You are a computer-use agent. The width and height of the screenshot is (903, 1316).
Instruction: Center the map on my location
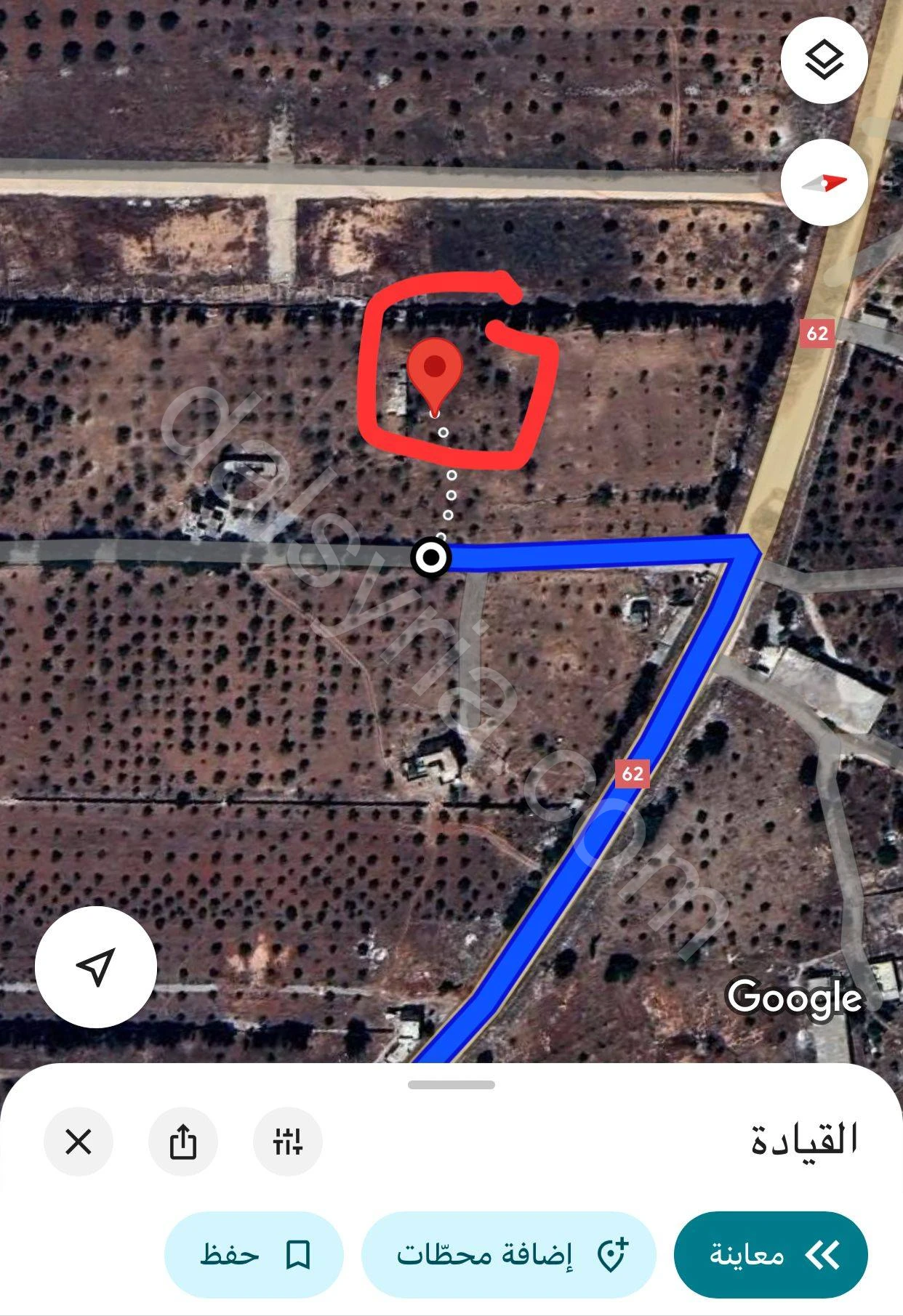[x=96, y=966]
